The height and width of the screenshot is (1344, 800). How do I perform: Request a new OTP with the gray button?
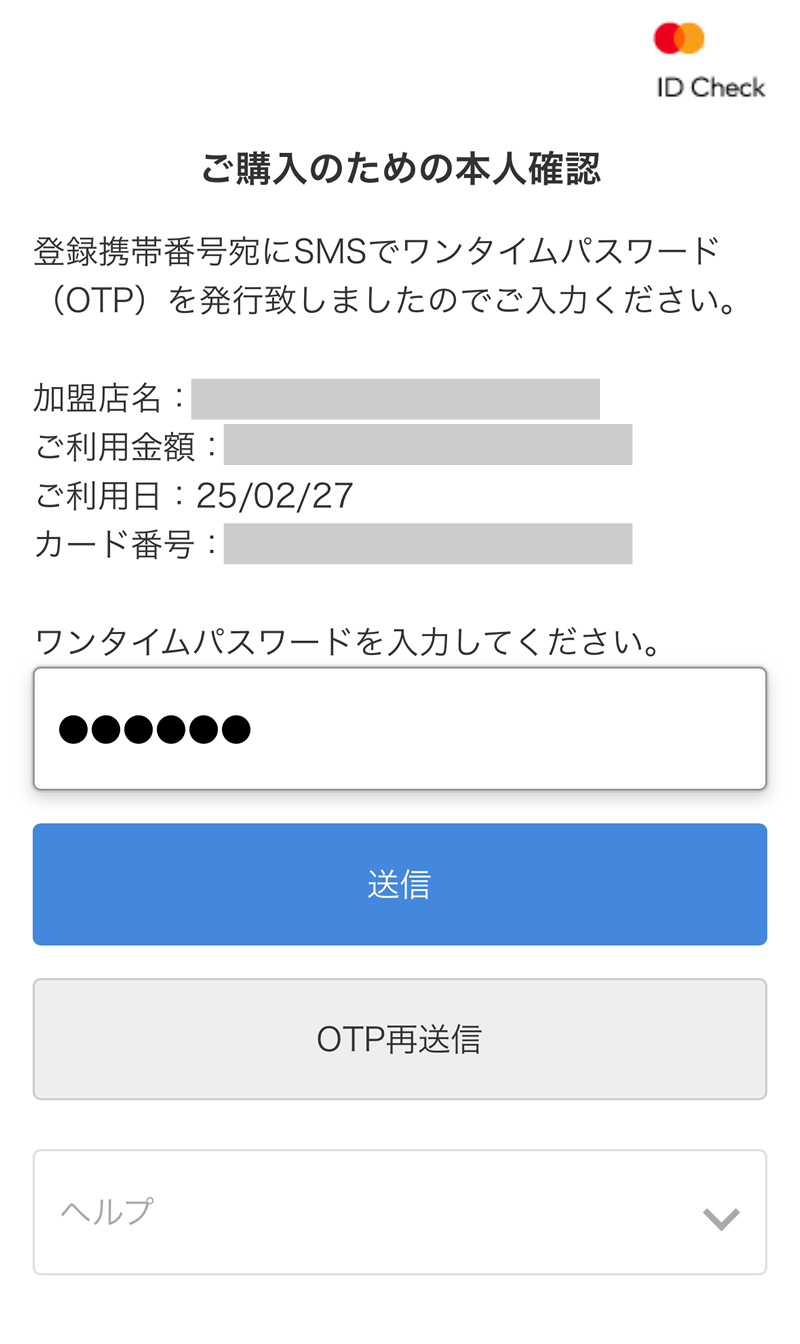pyautogui.click(x=400, y=1038)
